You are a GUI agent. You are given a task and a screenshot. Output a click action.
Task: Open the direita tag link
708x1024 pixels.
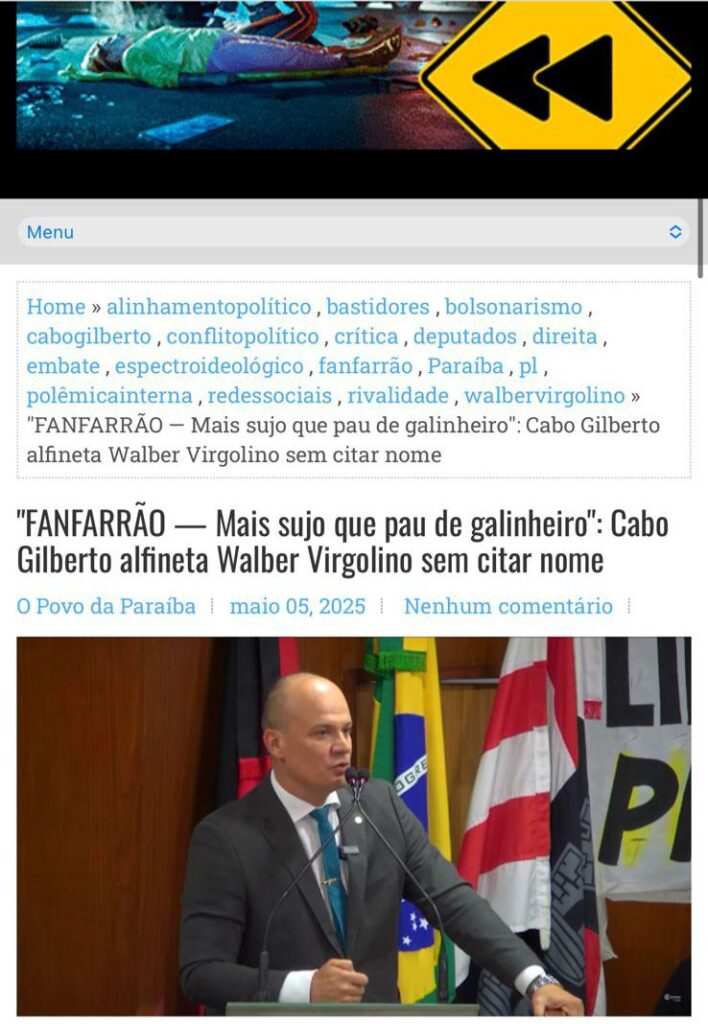564,337
